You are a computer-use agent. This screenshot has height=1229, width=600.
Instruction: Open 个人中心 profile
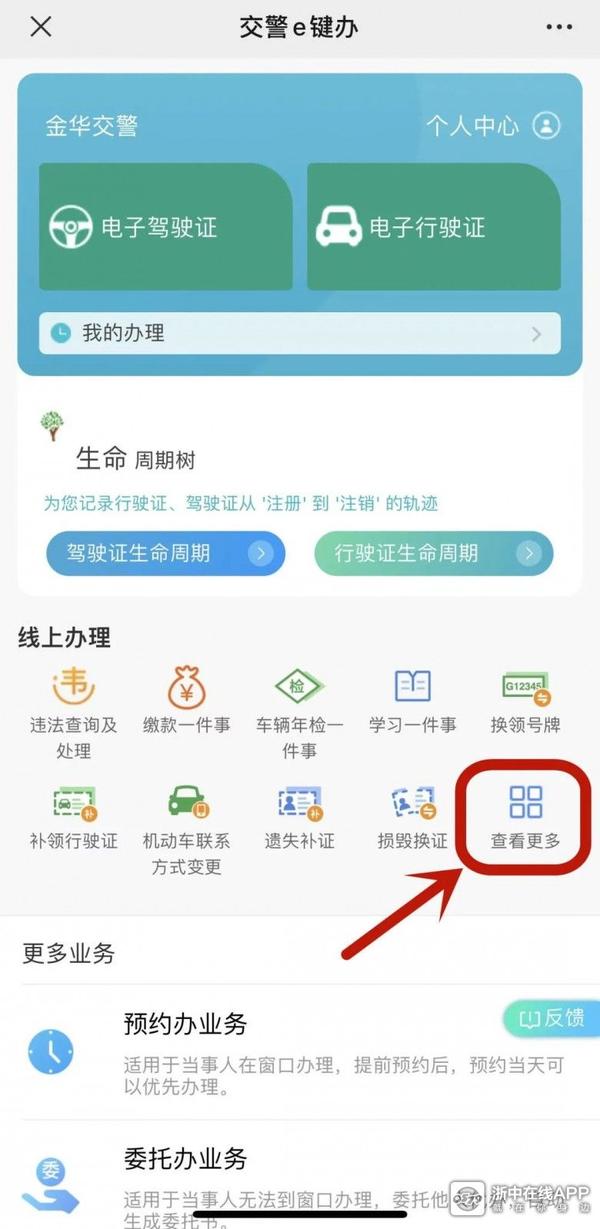point(492,126)
